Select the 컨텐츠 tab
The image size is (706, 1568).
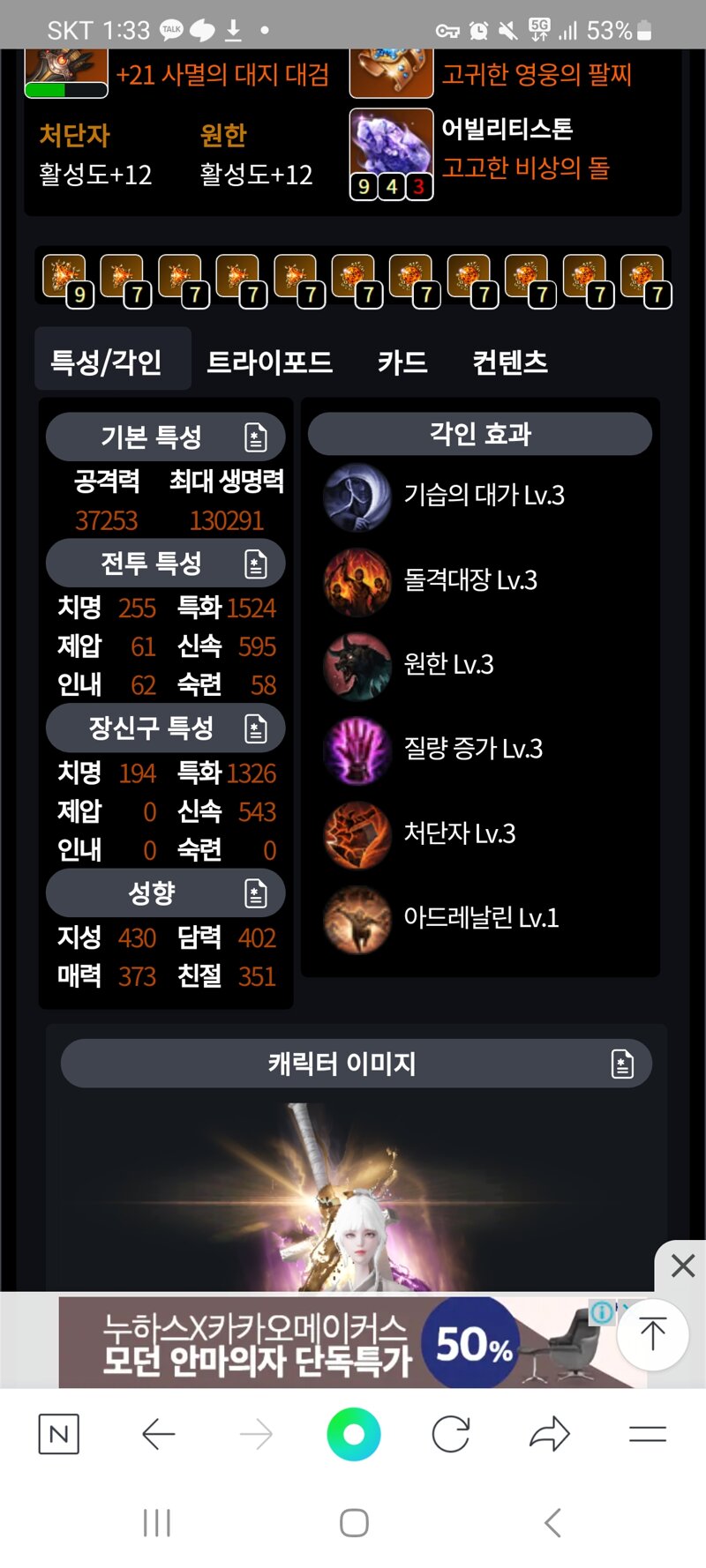pos(510,362)
